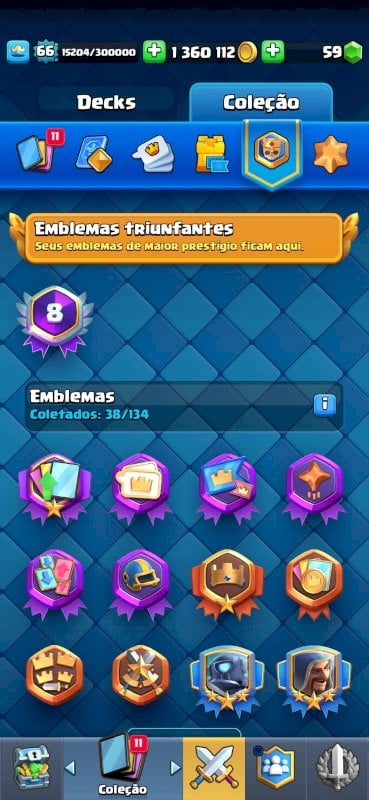Go to the Battle crossed swords tab
The width and height of the screenshot is (369, 800).
[214, 768]
